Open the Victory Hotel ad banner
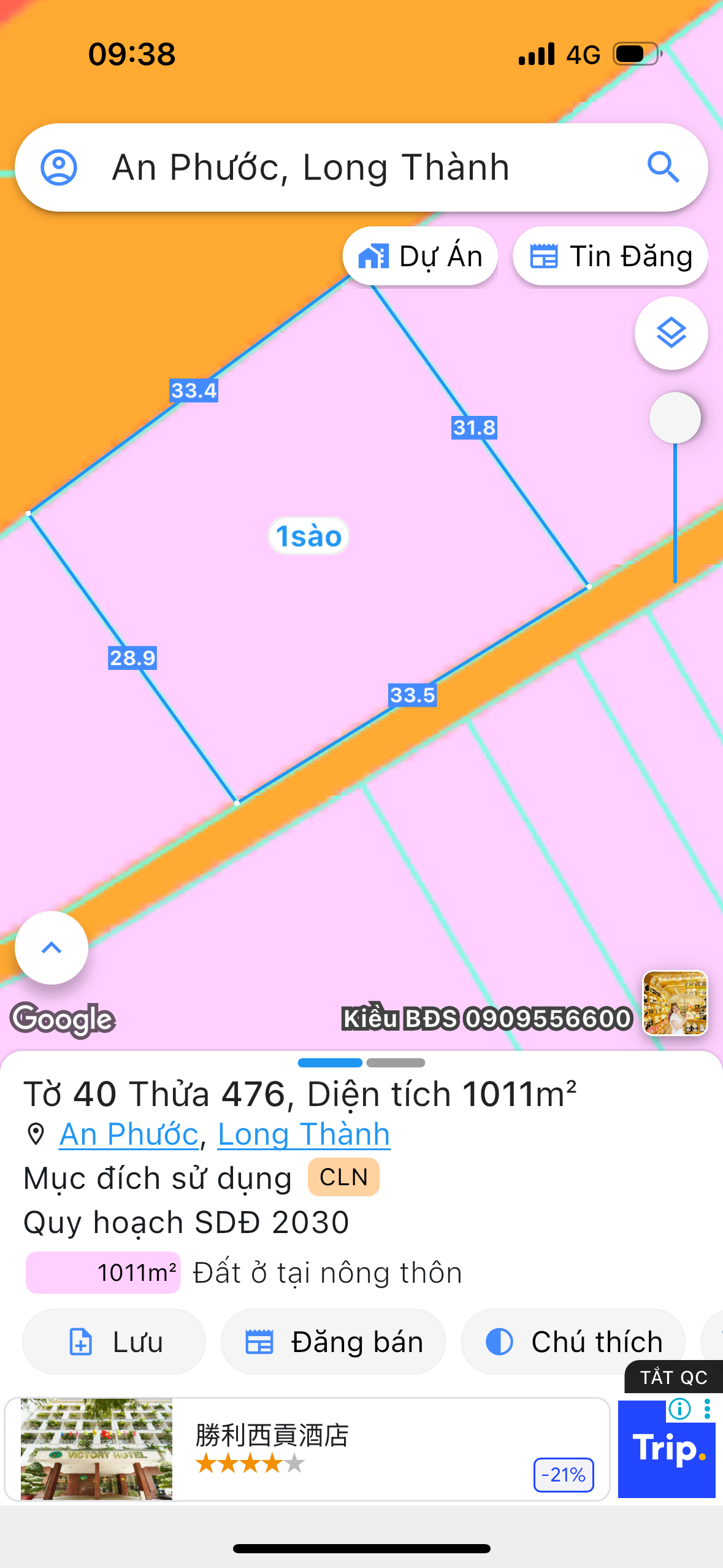Viewport: 723px width, 1568px height. [307, 1450]
